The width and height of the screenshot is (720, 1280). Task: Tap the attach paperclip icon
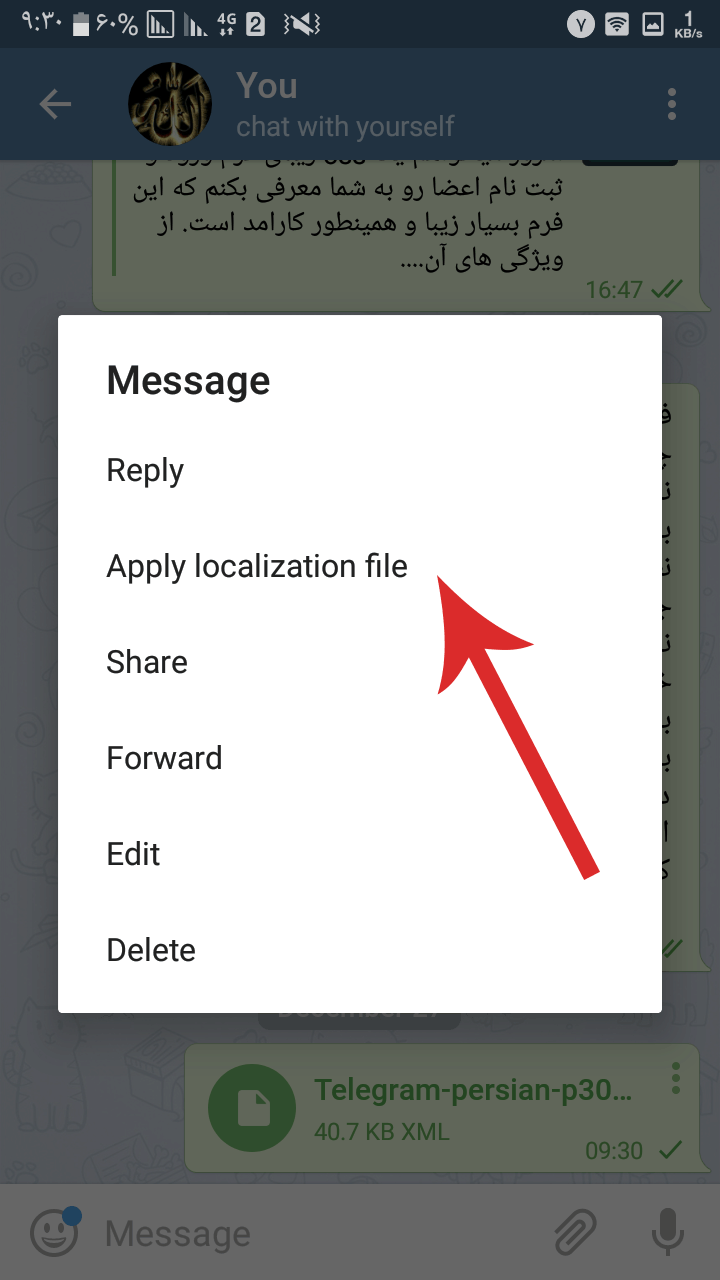point(574,1233)
